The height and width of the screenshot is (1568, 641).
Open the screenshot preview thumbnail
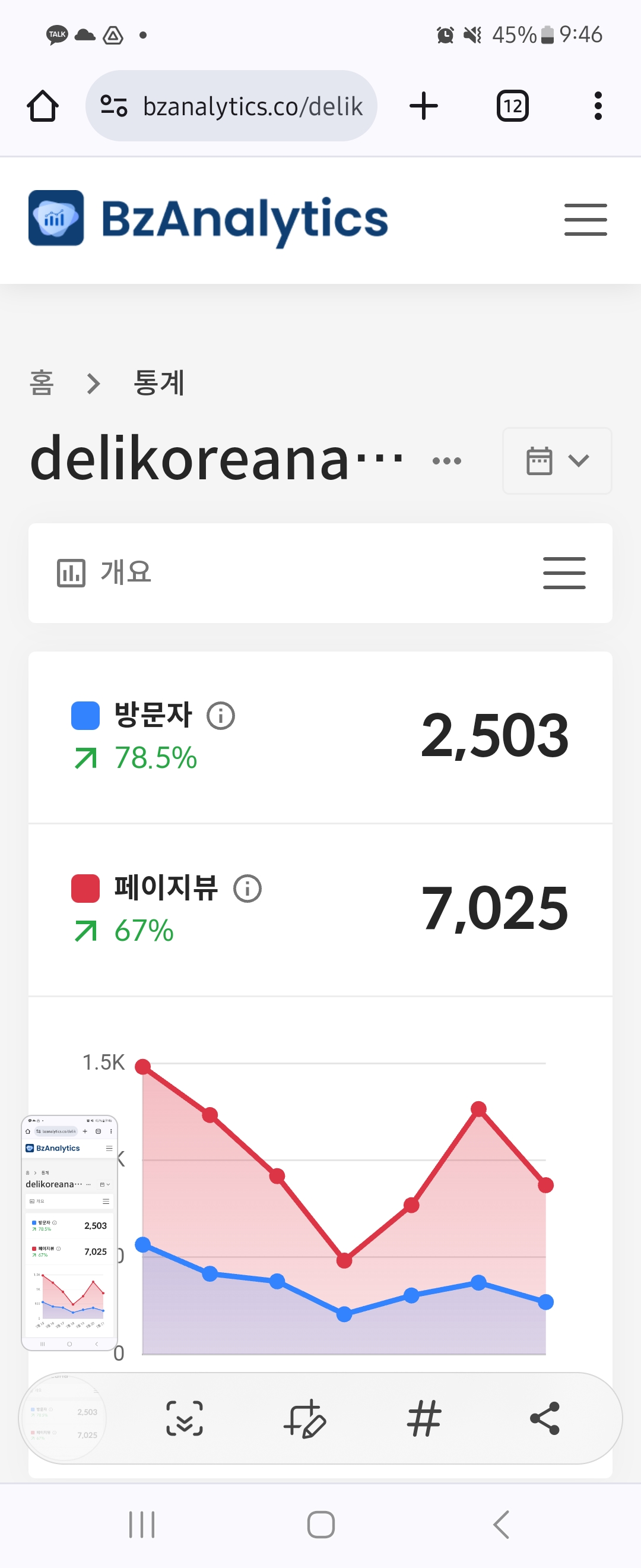pos(69,1232)
